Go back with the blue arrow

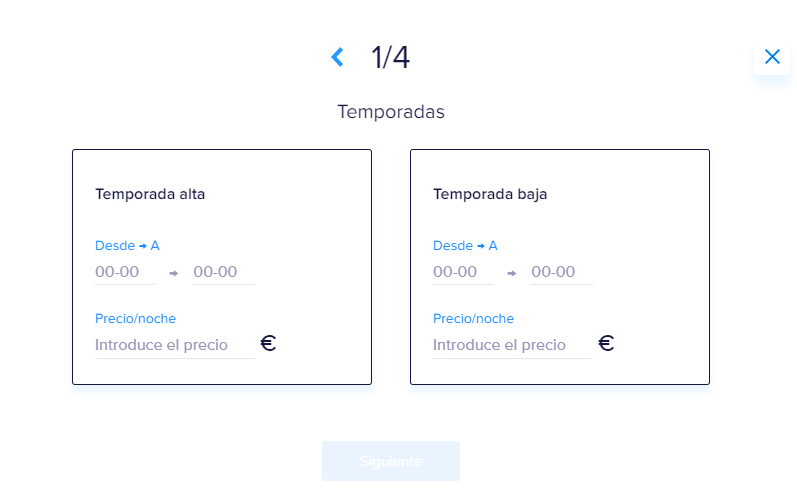coord(338,58)
